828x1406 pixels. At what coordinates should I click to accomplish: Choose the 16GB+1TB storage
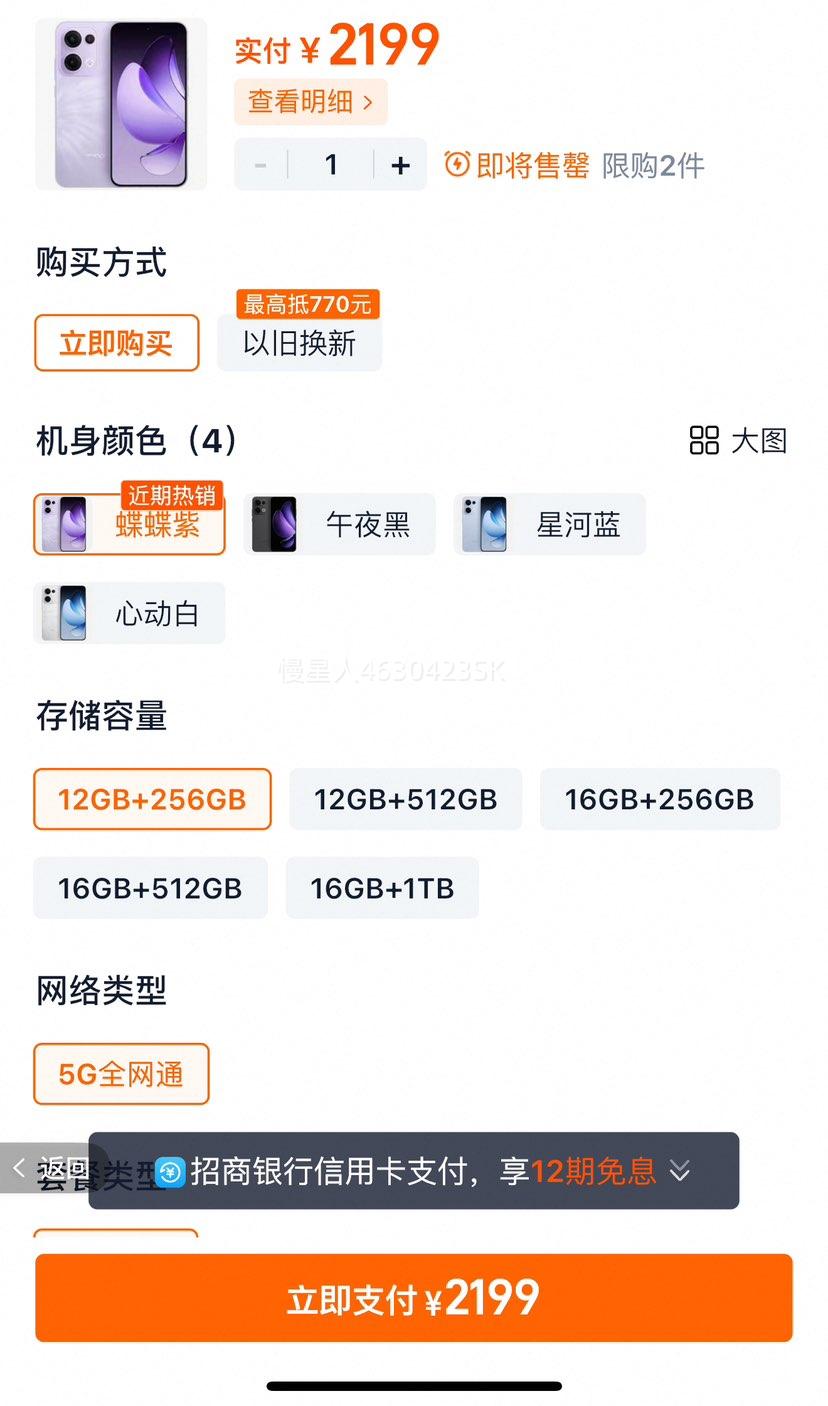382,888
